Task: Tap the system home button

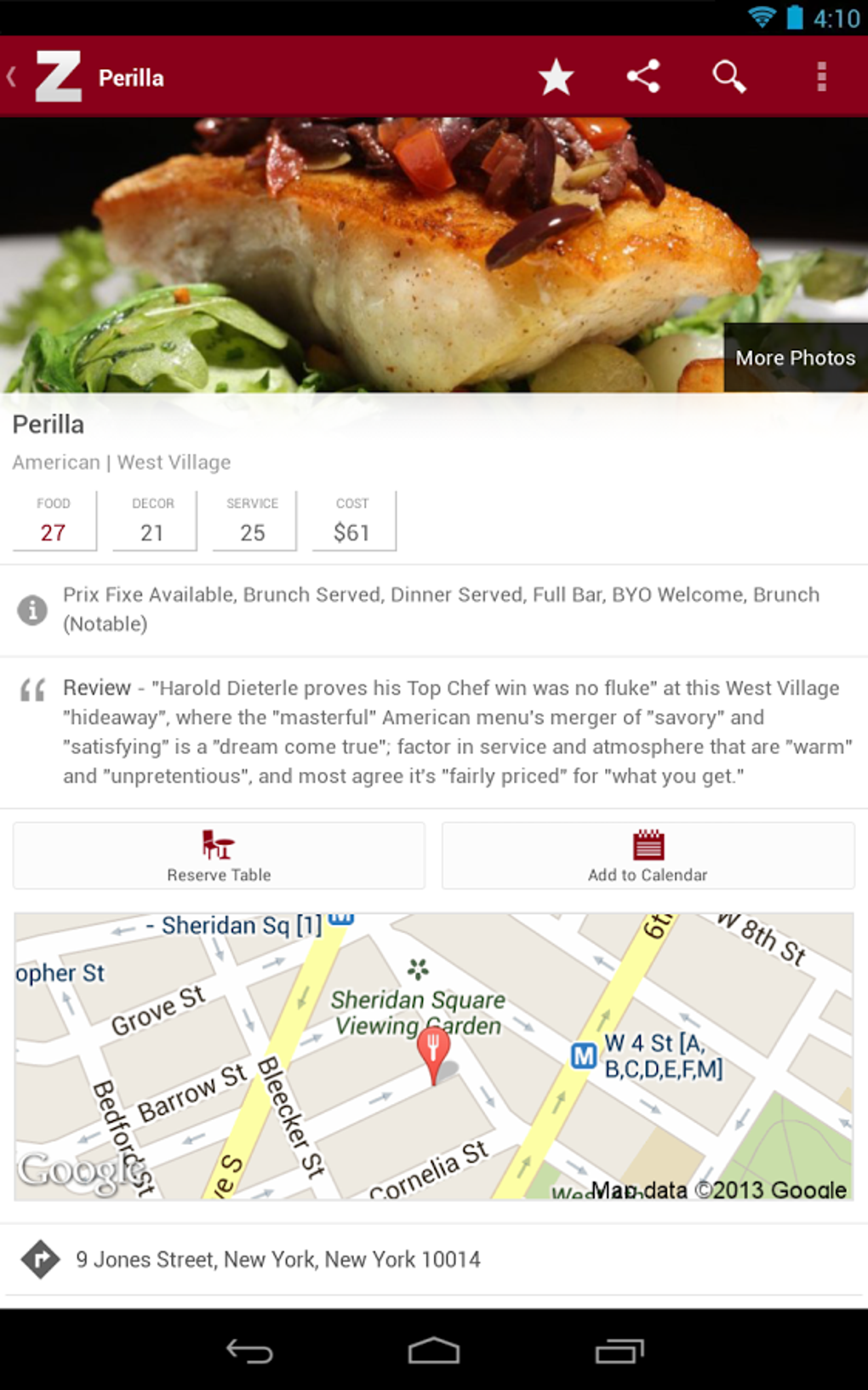Action: [434, 1351]
